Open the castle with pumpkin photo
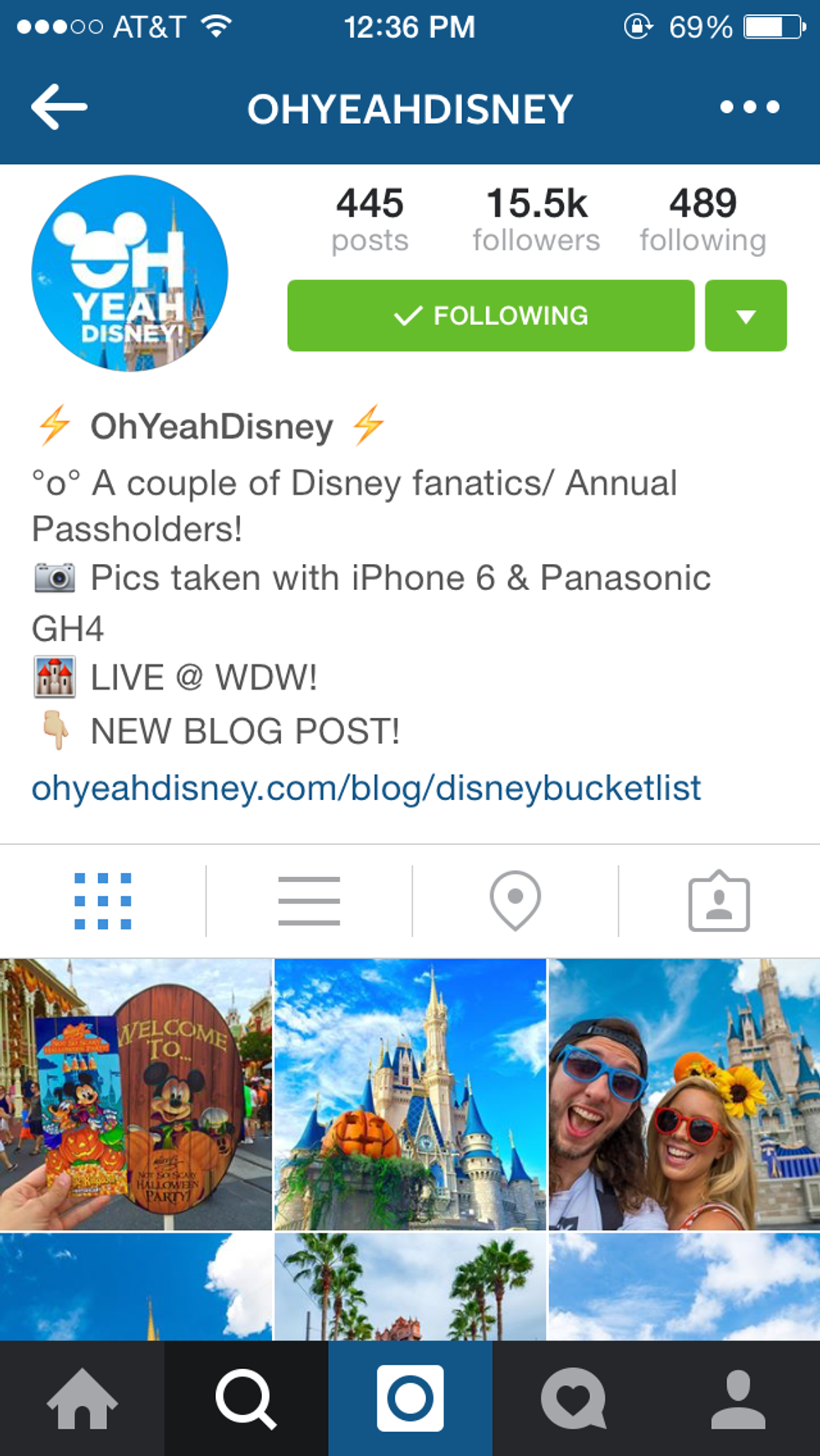 click(x=410, y=1095)
